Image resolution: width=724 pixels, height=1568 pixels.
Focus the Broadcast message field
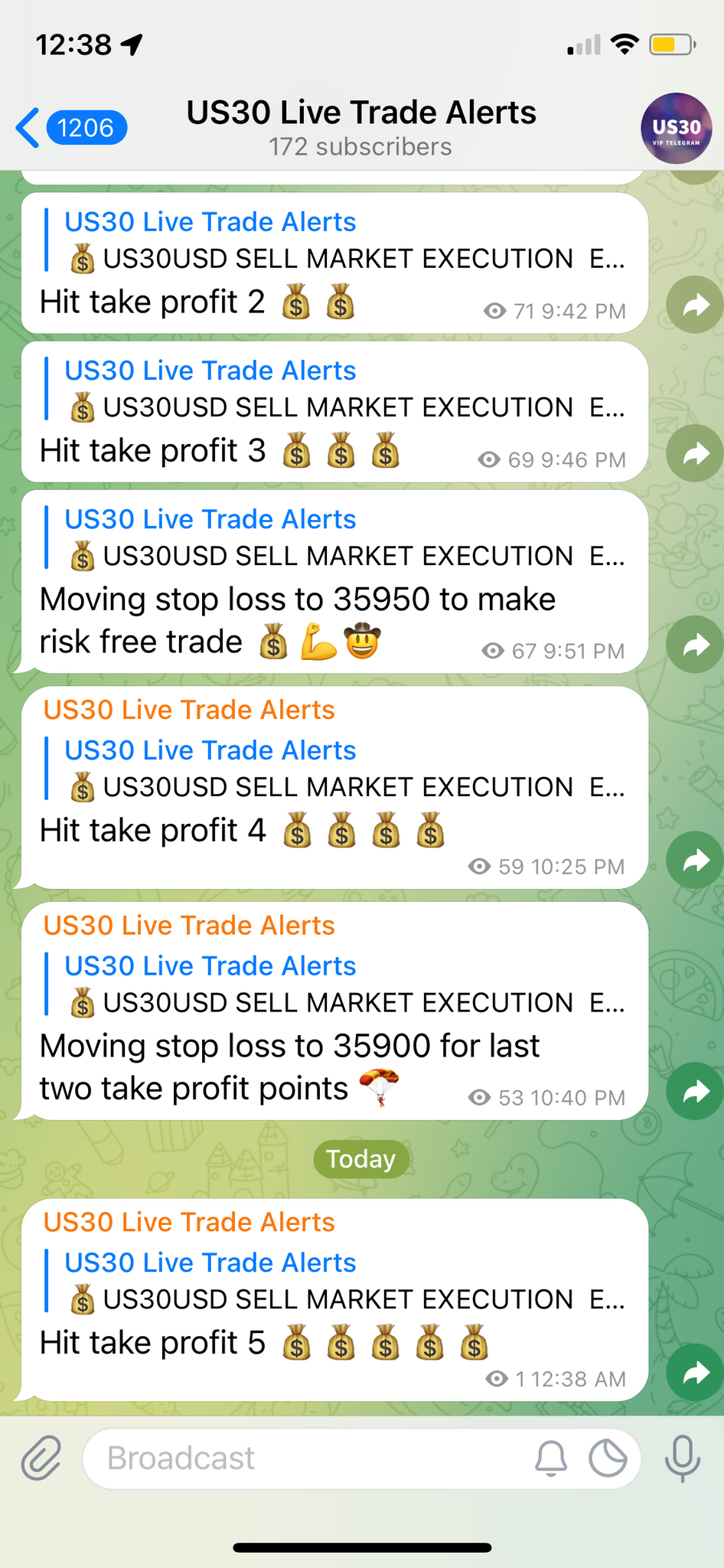click(x=306, y=1459)
